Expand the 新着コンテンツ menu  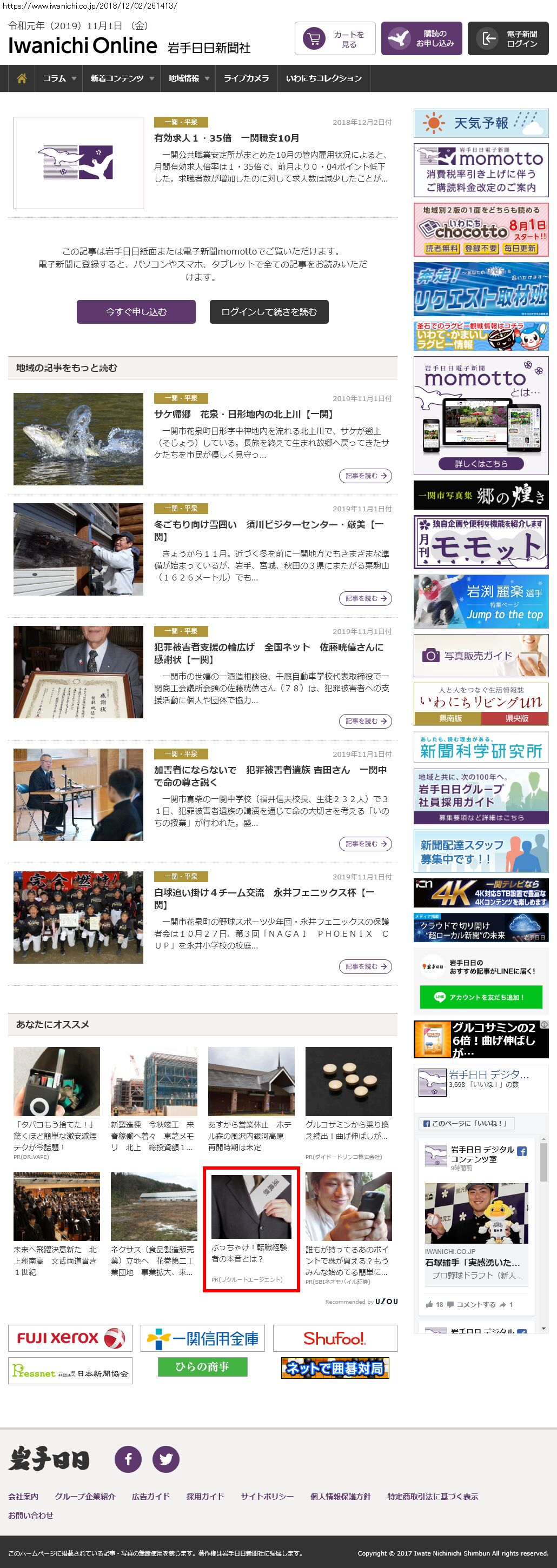[121, 78]
